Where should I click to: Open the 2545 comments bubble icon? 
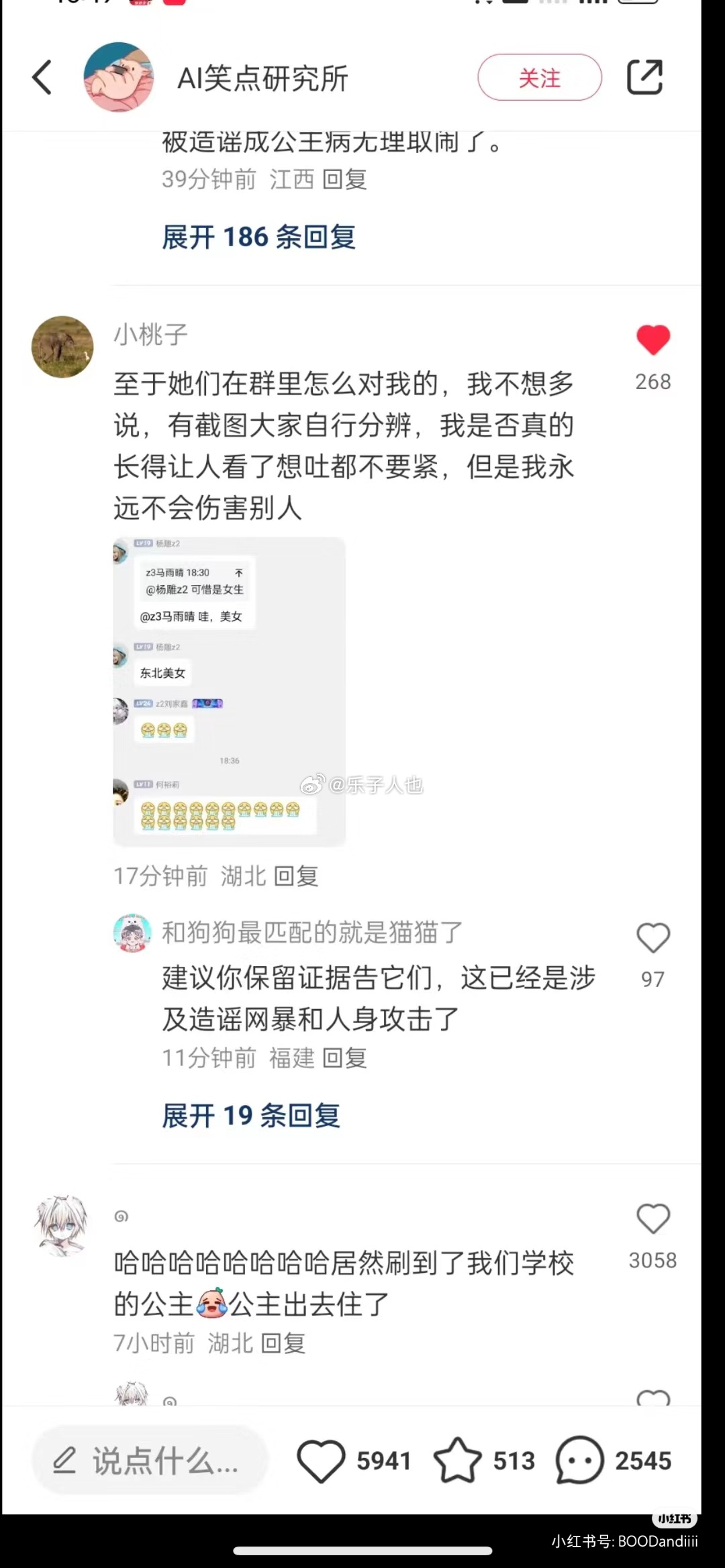580,1461
